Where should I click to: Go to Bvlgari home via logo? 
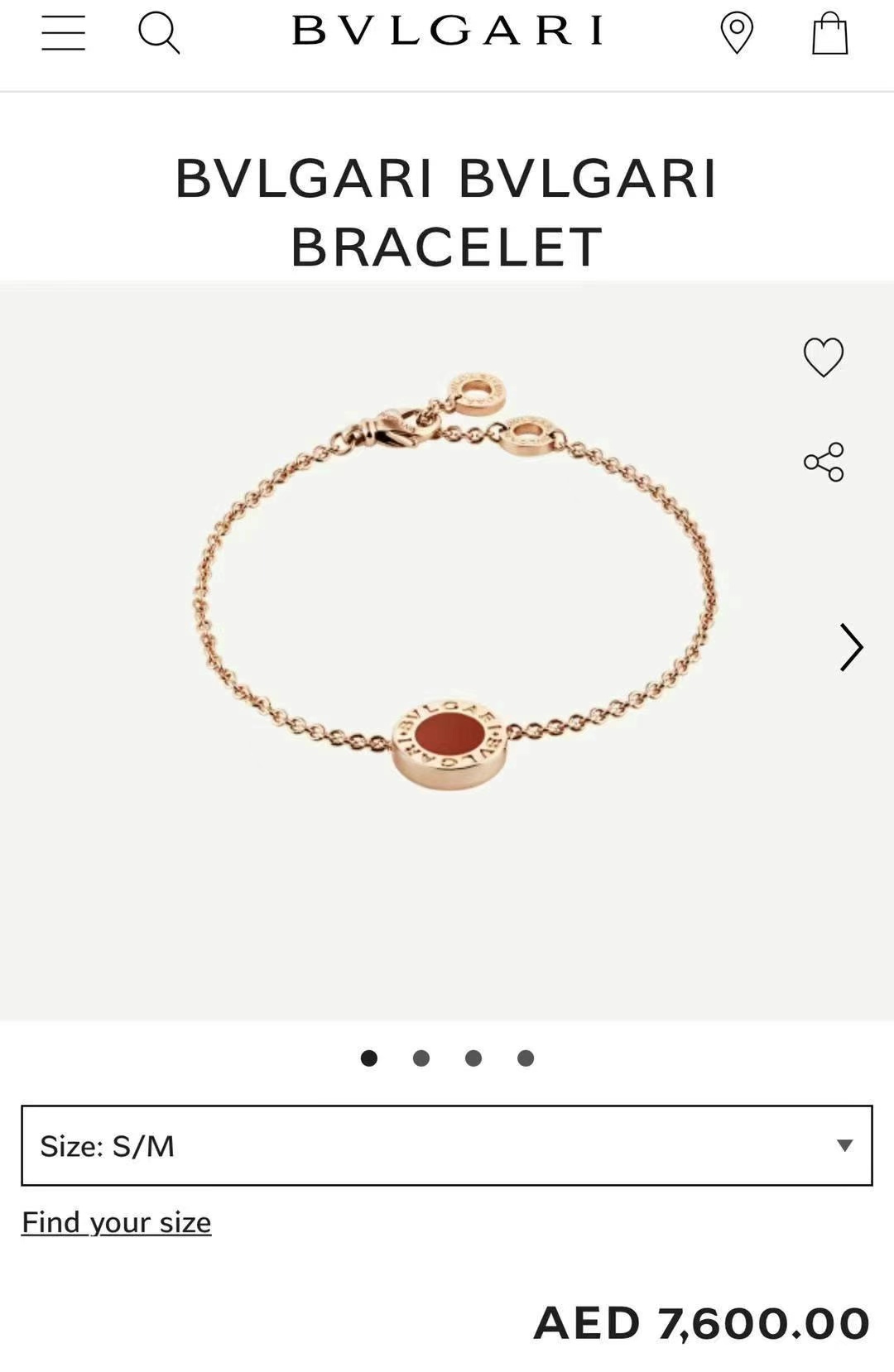[447, 31]
